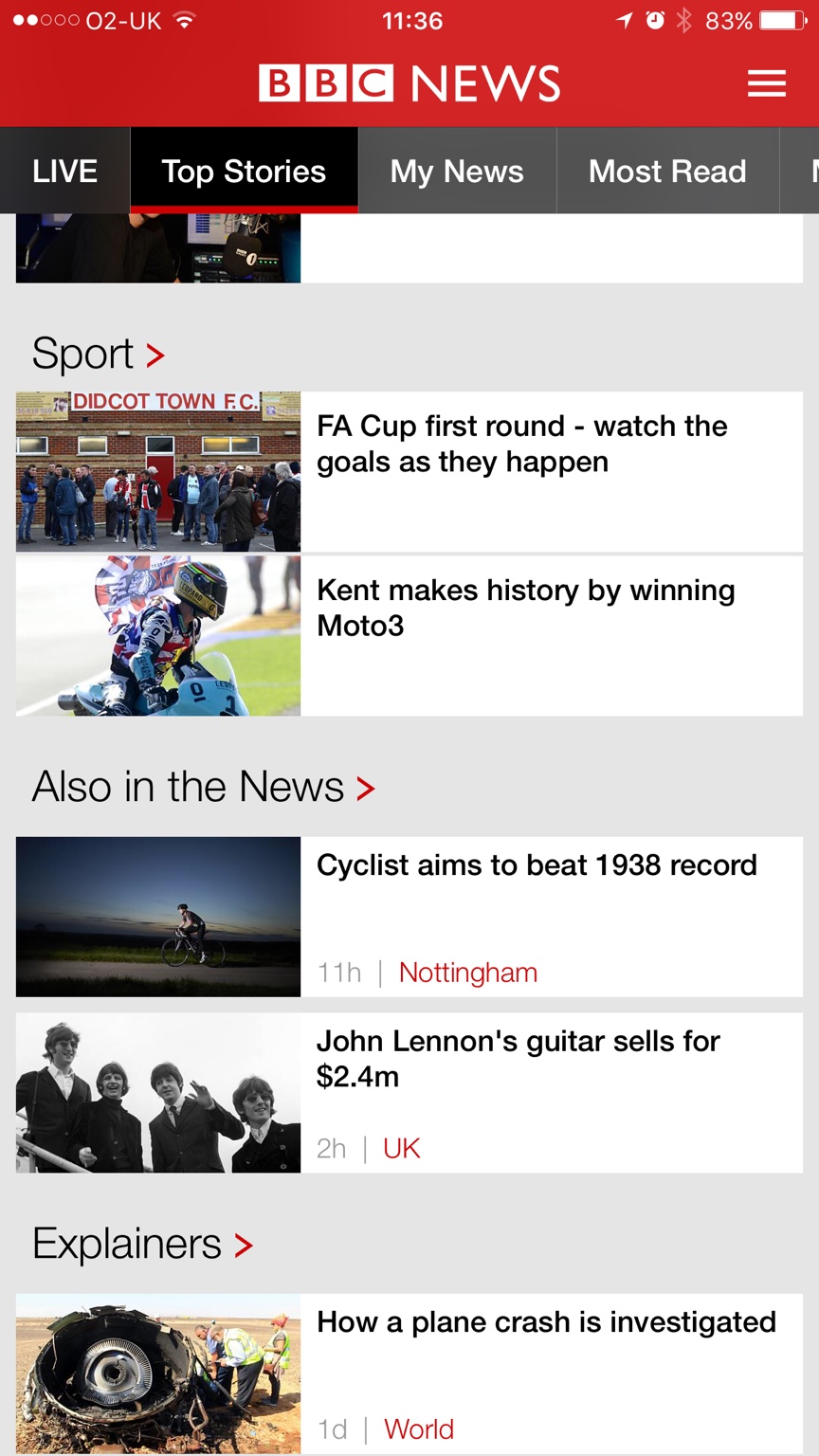Screen dimensions: 819x1456
Task: Tap the World topic link
Action: 419,1429
